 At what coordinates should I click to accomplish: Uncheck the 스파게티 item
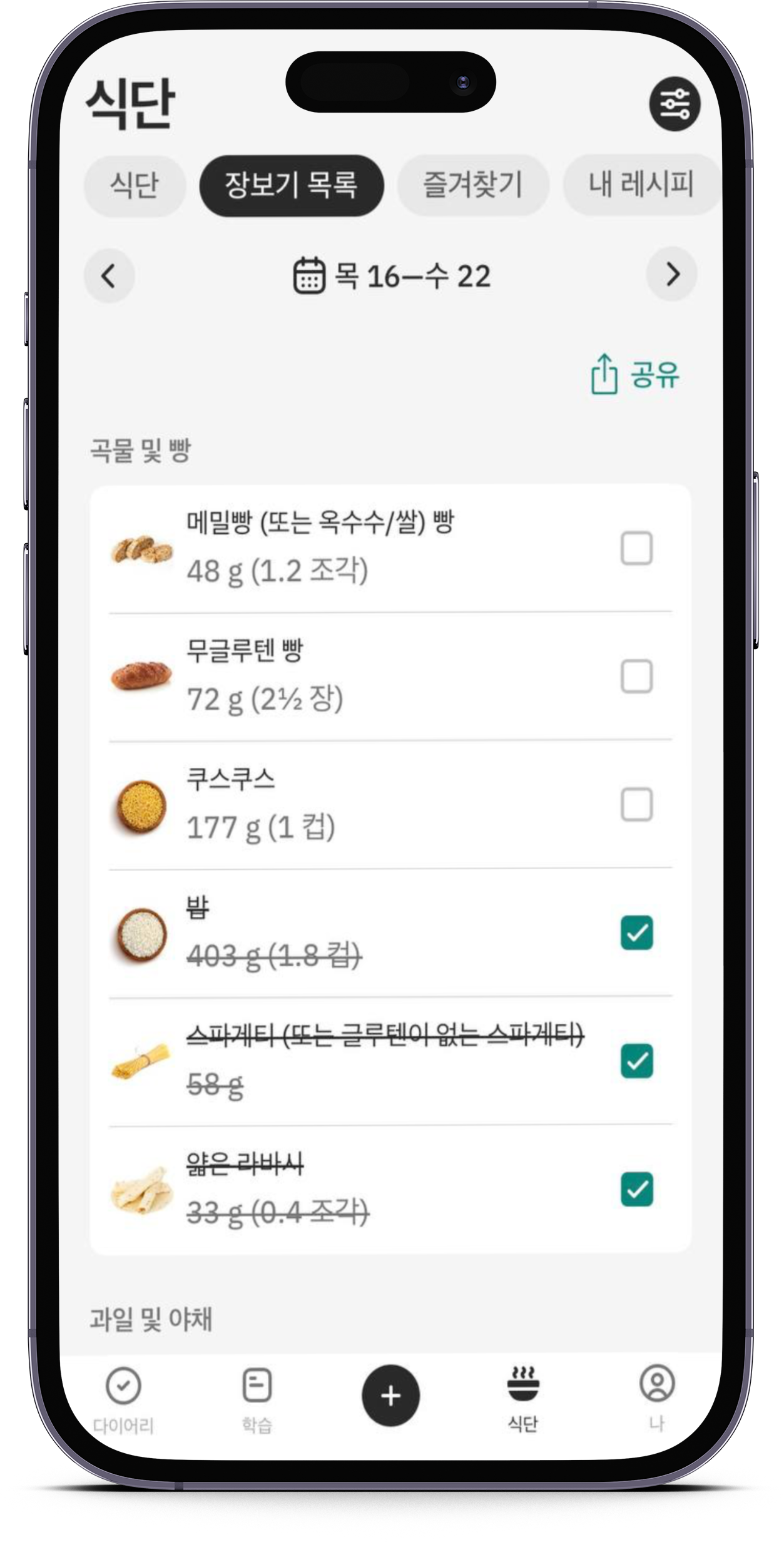click(x=636, y=1061)
